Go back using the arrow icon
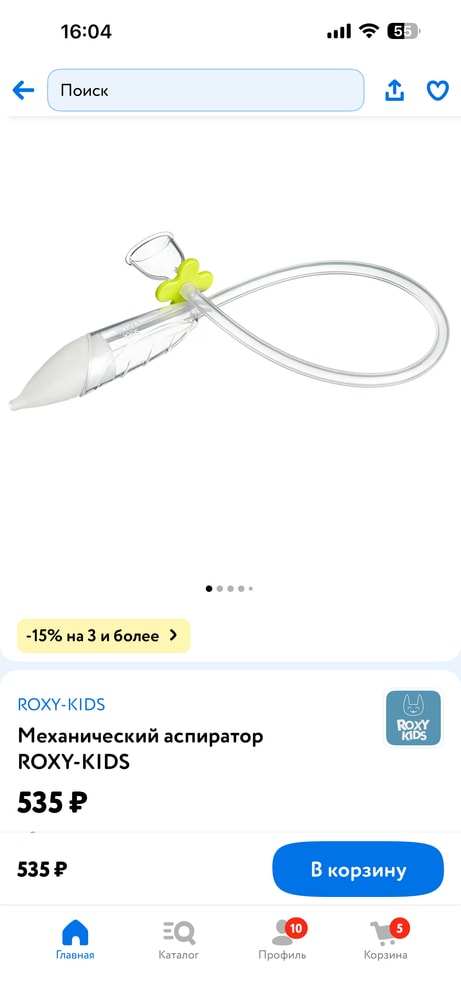Image resolution: width=461 pixels, height=1000 pixels. pyautogui.click(x=24, y=90)
